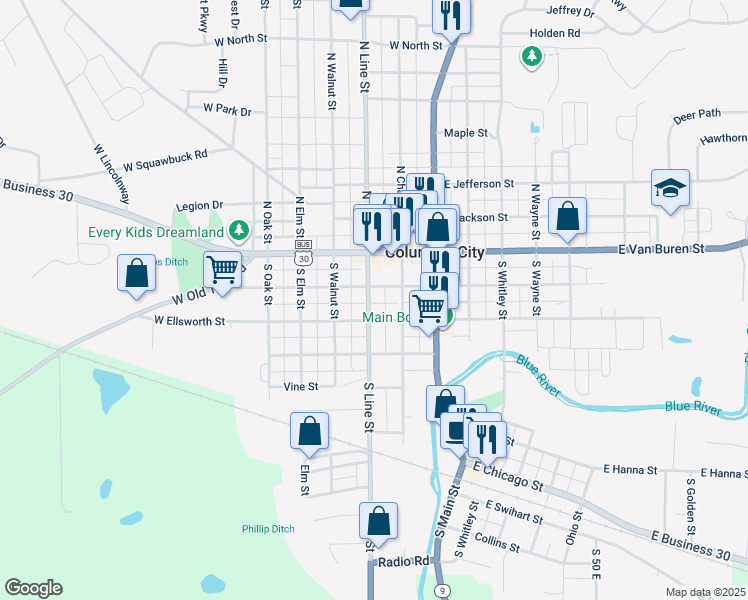Open the shopping bag marker at Columbia City label

coord(438,227)
